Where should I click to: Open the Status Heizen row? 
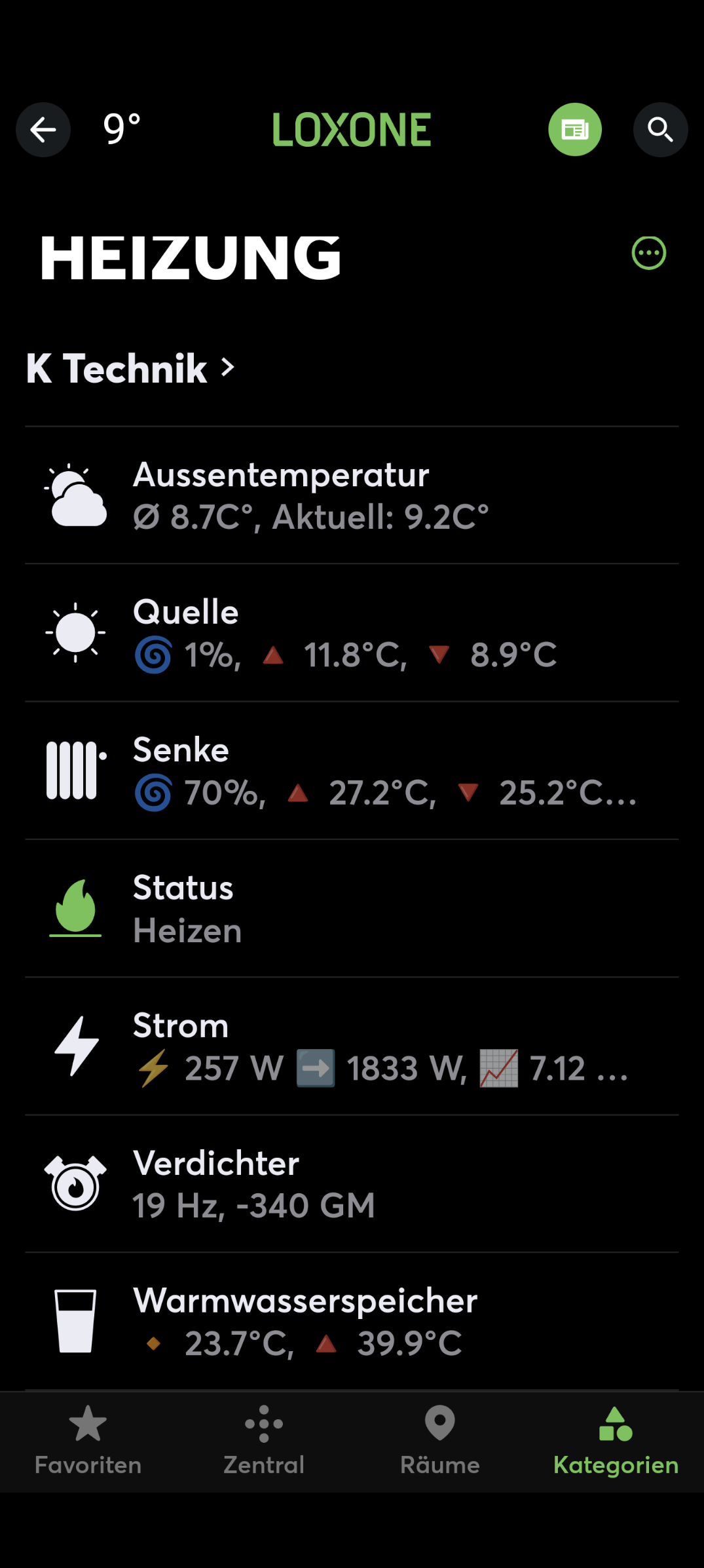352,908
